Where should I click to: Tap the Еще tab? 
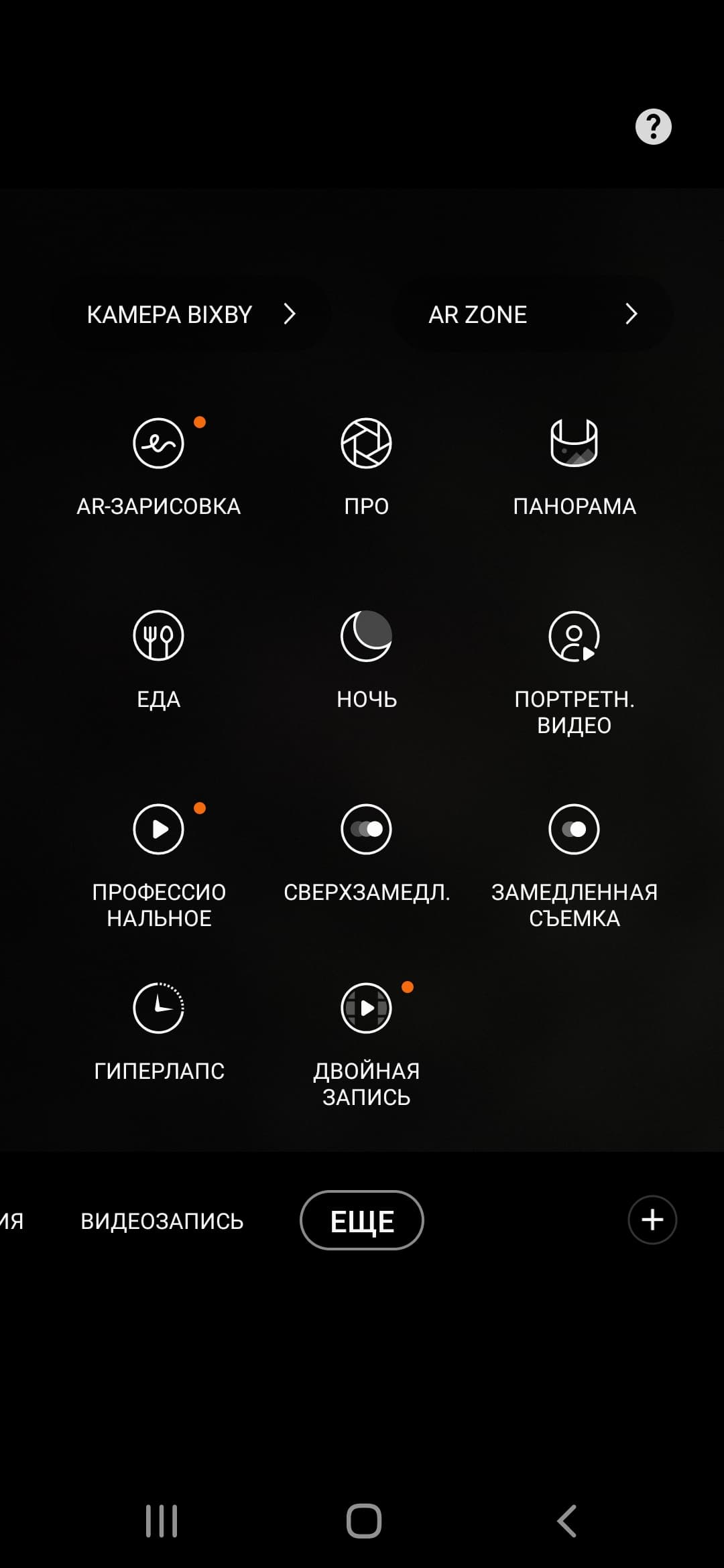[362, 1221]
